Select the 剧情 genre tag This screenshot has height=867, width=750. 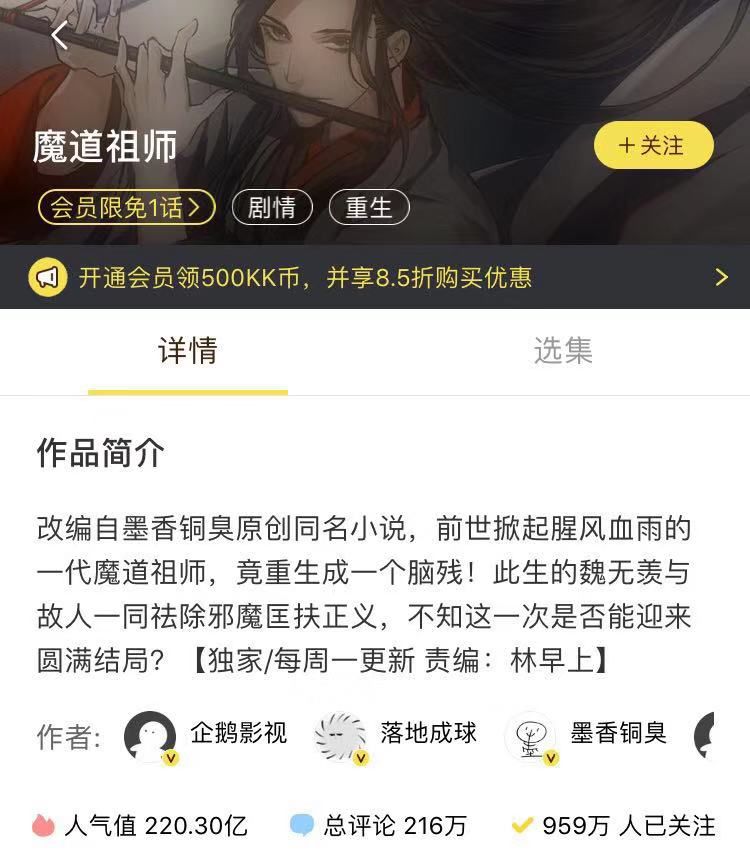point(272,208)
